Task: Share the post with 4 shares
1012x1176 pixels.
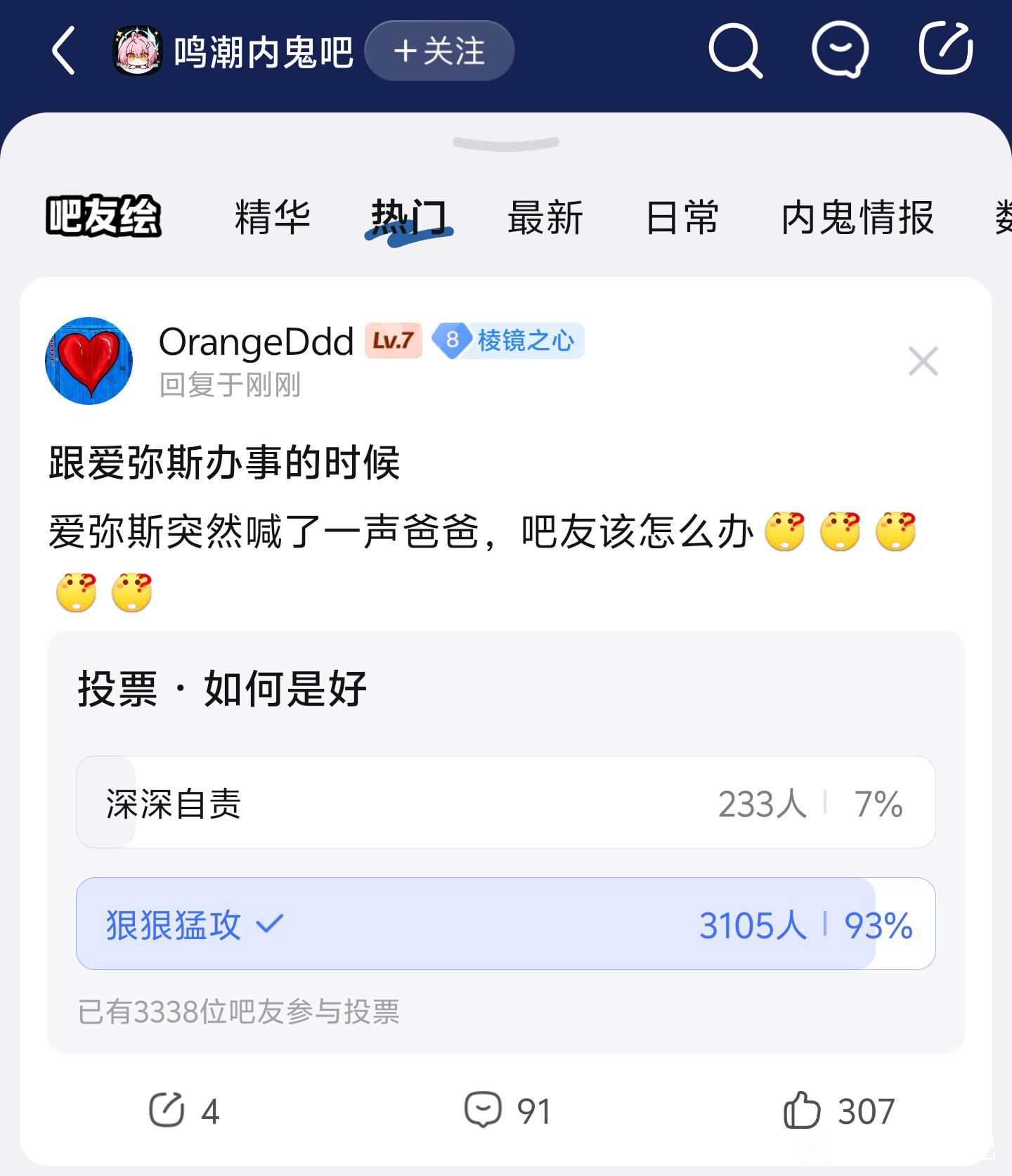Action: click(184, 1111)
